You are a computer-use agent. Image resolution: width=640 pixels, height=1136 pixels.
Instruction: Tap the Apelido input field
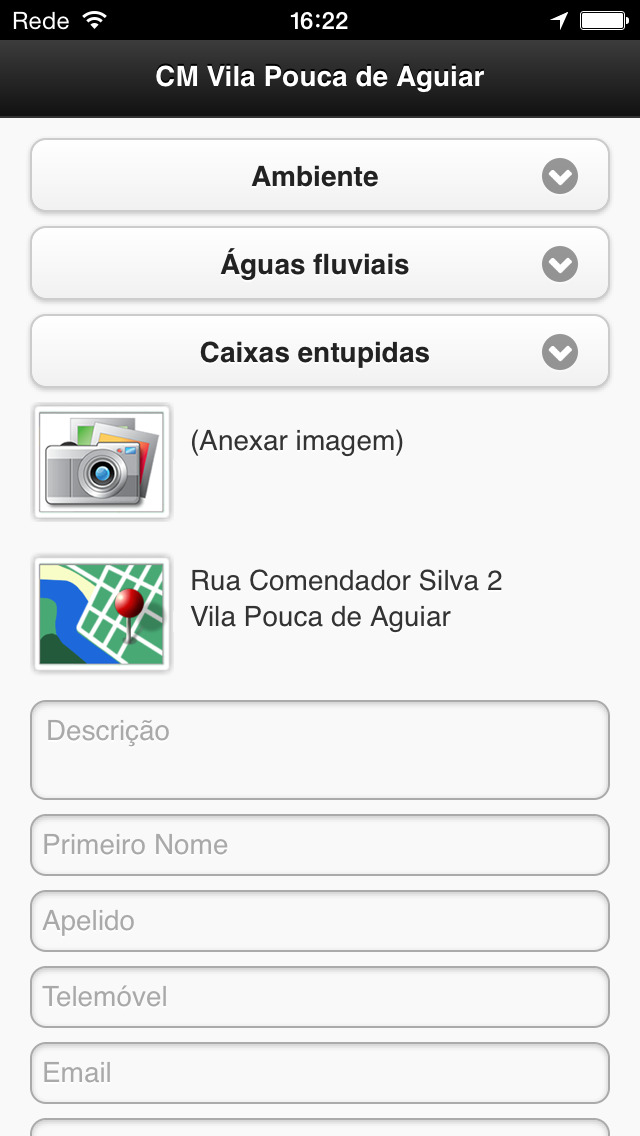(x=320, y=921)
